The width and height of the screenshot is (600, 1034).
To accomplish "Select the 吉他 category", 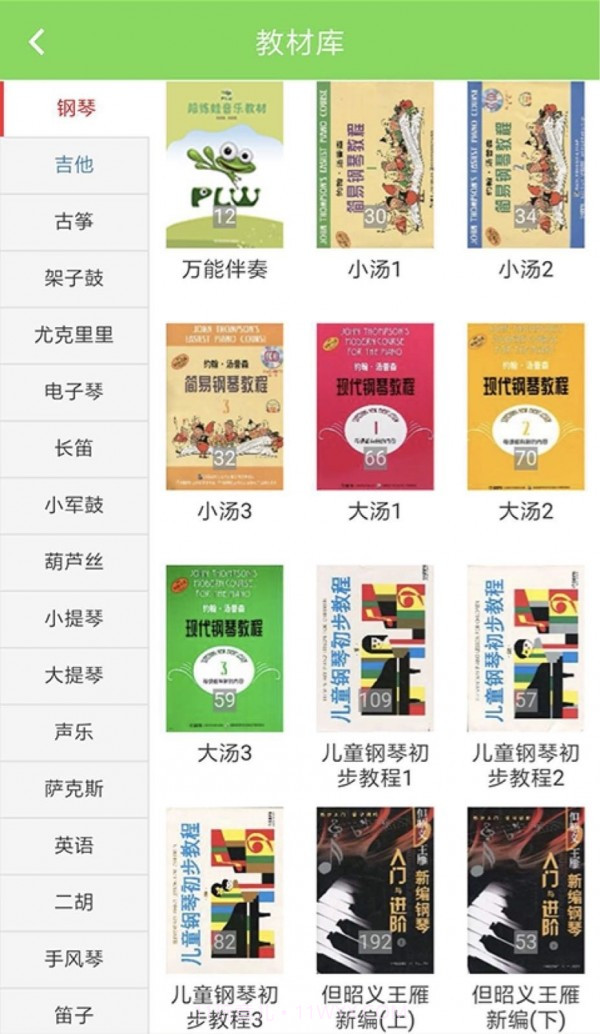I will click(74, 164).
